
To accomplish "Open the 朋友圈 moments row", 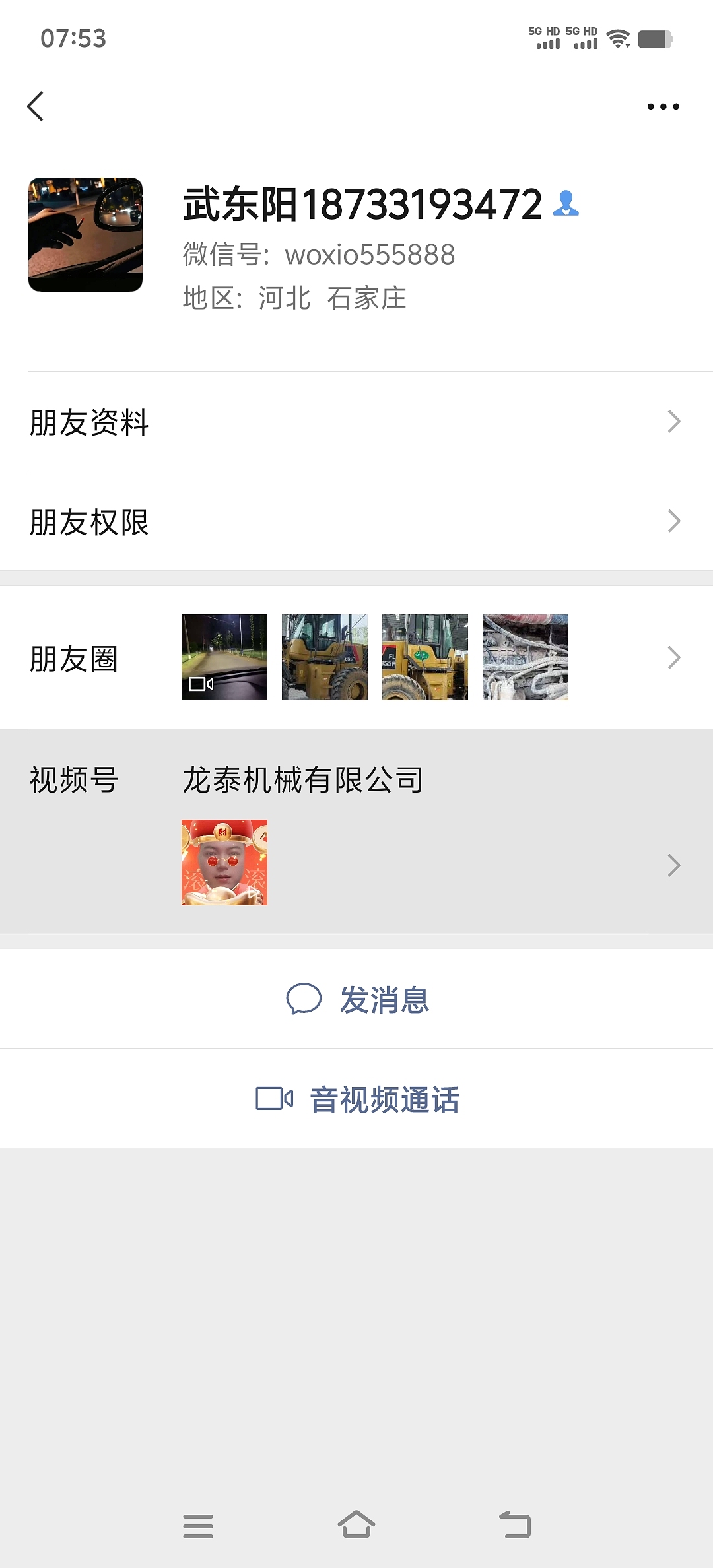I will point(356,657).
